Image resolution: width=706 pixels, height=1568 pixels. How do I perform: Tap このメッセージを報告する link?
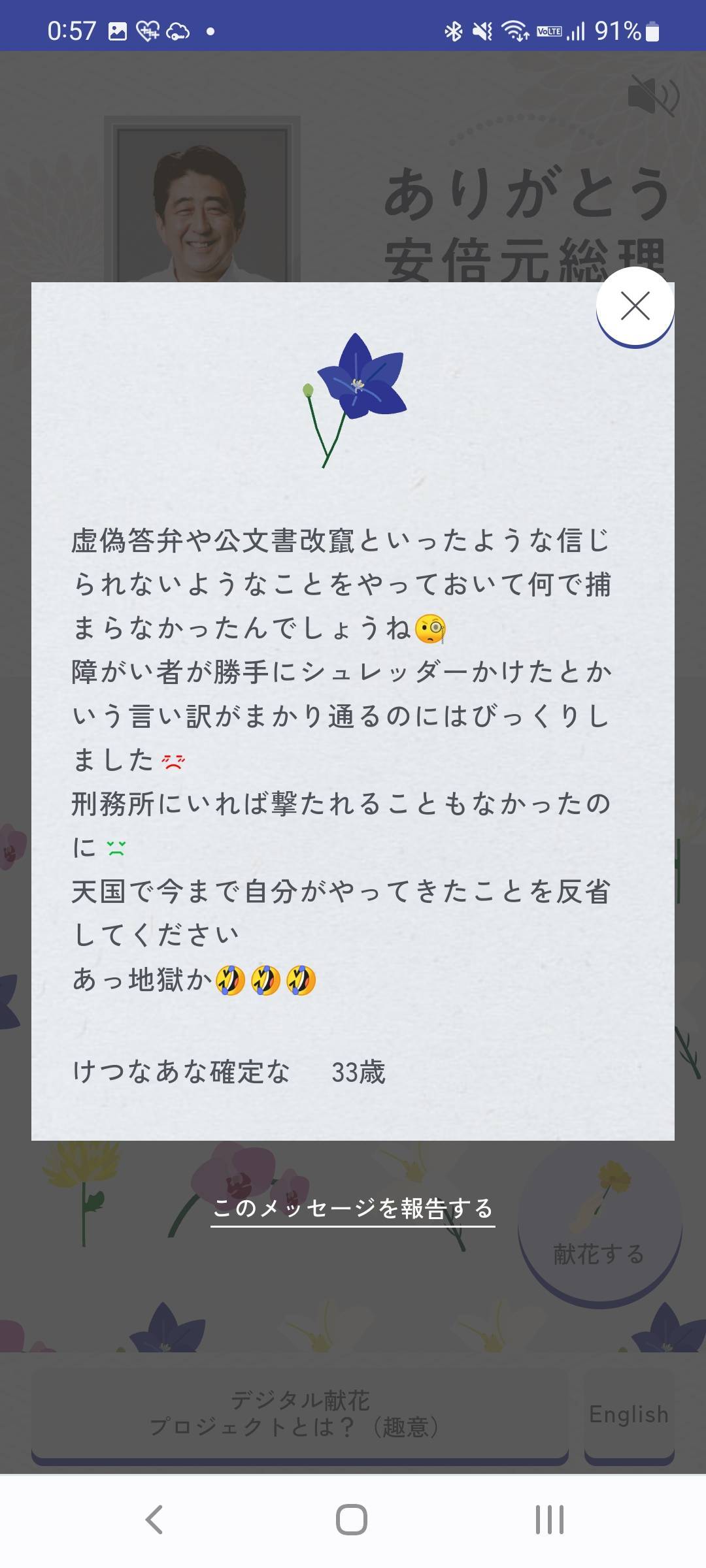pyautogui.click(x=352, y=1208)
